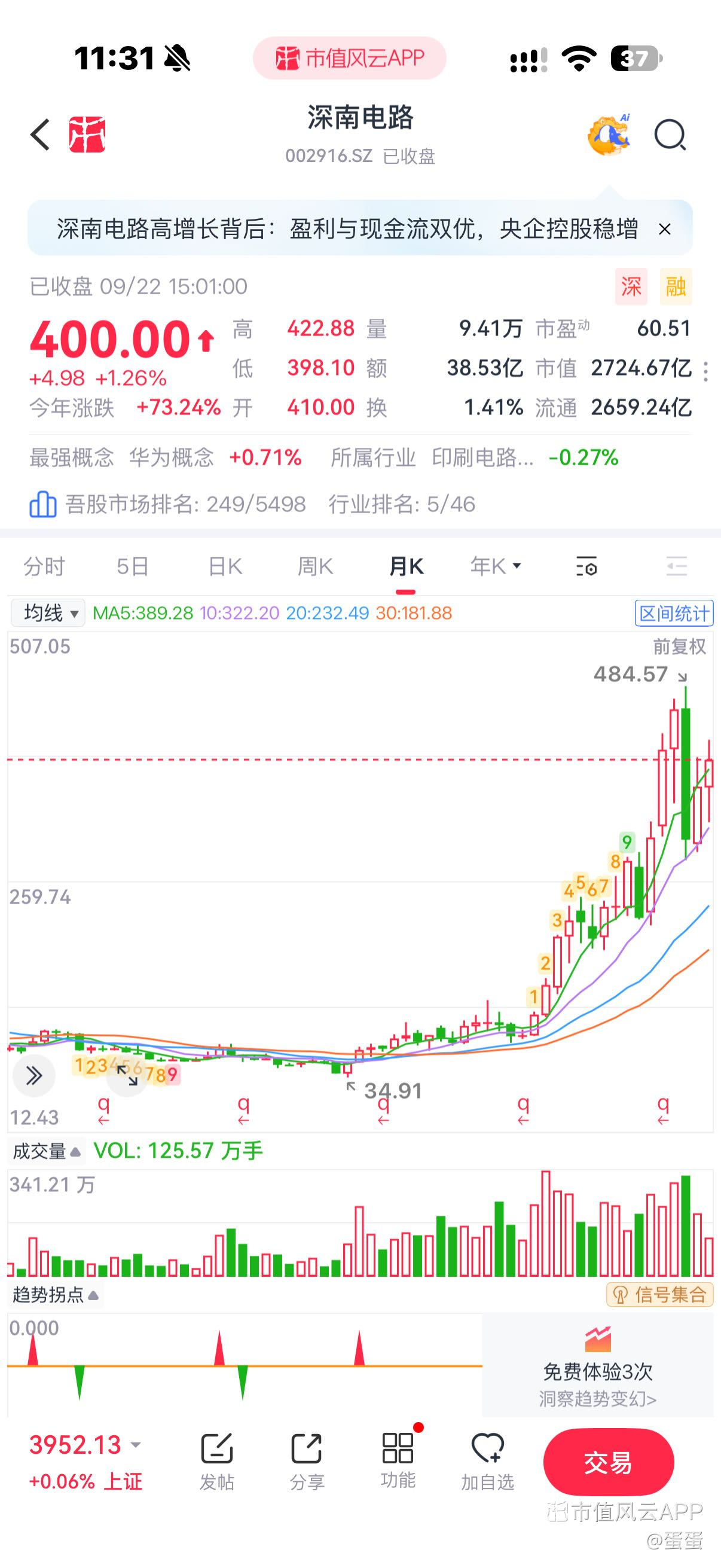Expand the 3952.13 上证 index switcher
Viewport: 721px width, 1568px height.
pos(85,1462)
